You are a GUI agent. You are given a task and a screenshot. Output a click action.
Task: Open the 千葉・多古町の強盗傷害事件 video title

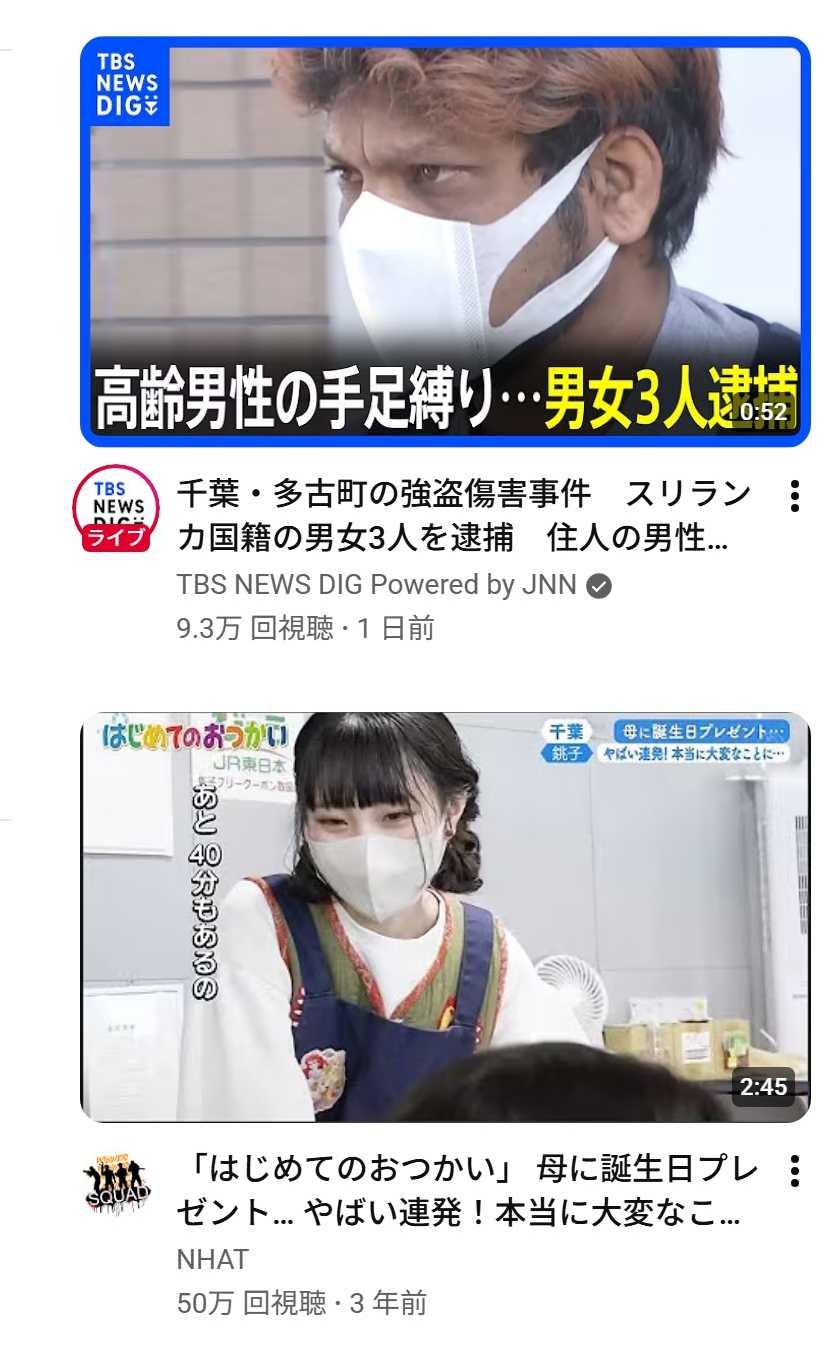point(464,516)
